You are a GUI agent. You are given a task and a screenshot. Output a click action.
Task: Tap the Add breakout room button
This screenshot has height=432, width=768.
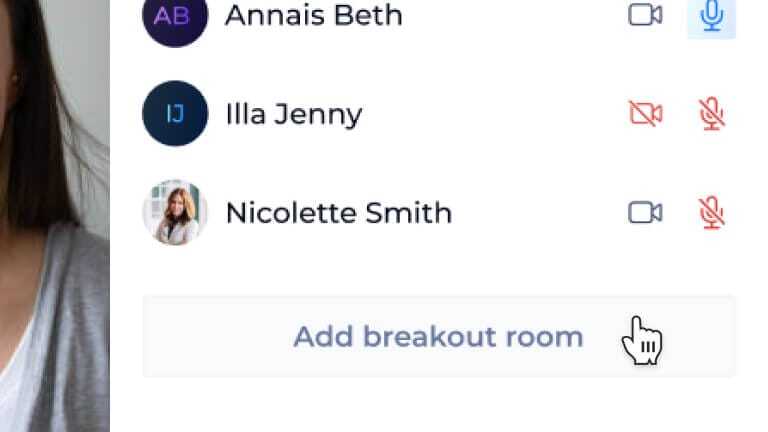[438, 337]
